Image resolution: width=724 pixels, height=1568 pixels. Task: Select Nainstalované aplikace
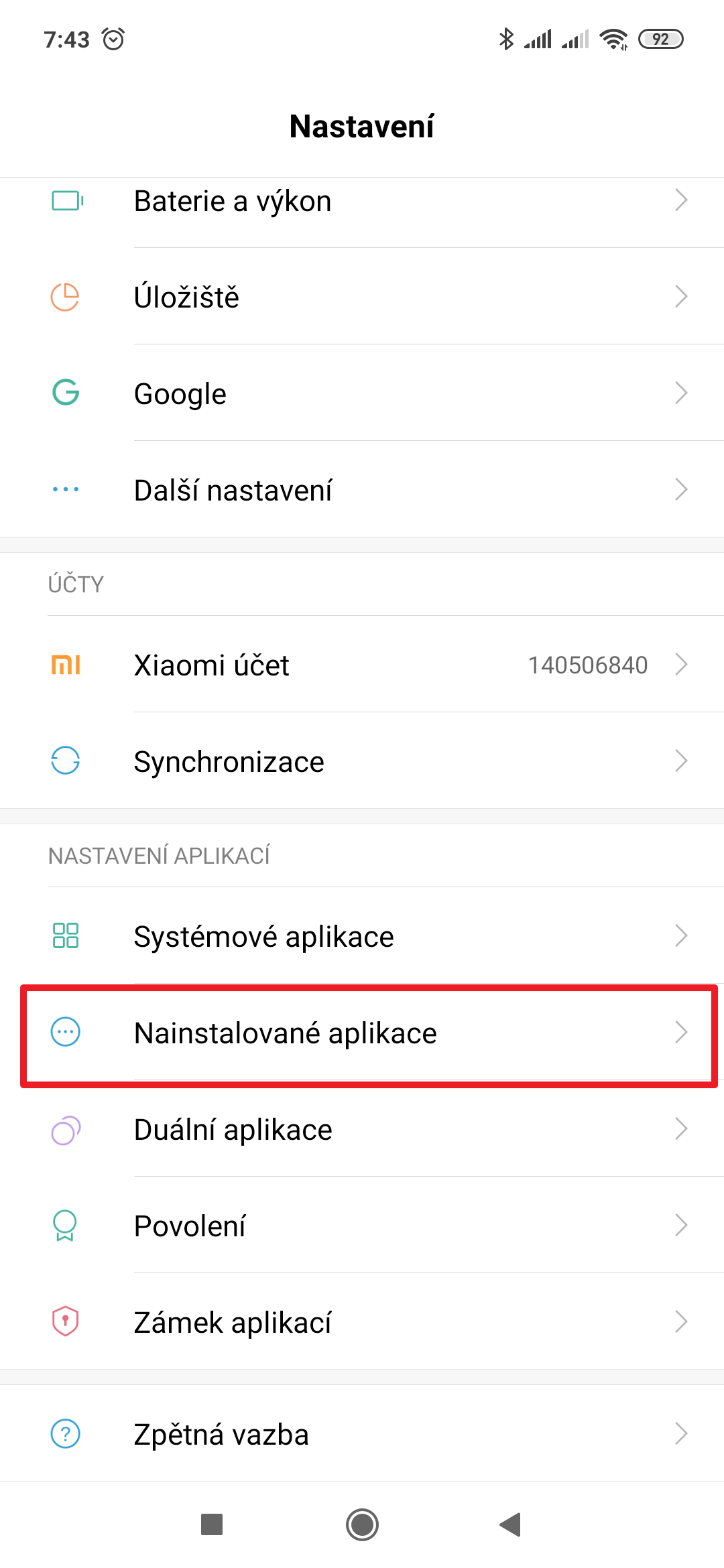pyautogui.click(x=362, y=1033)
